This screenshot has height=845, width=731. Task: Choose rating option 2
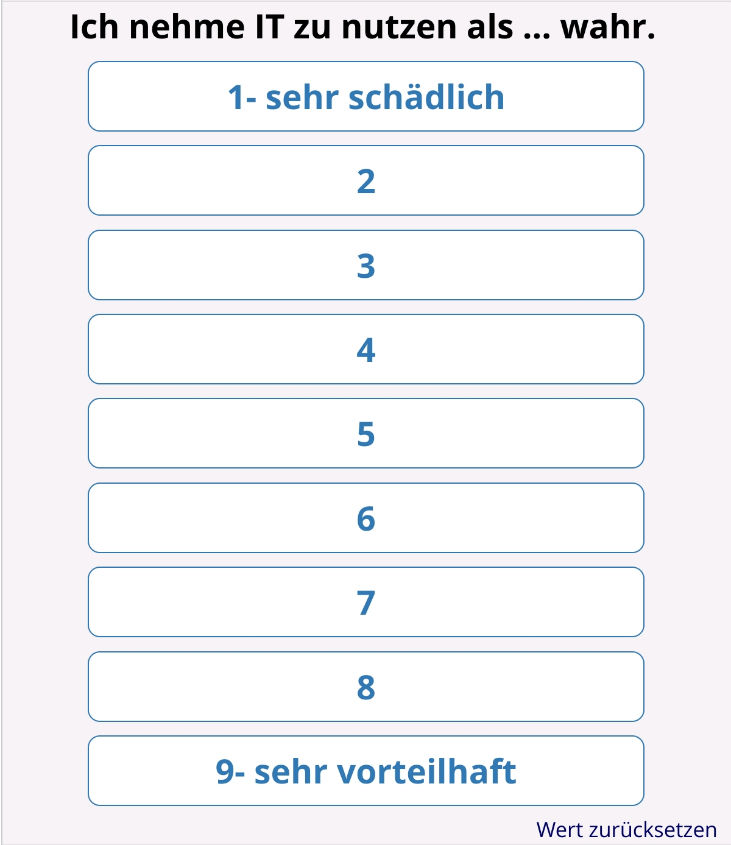click(x=366, y=181)
